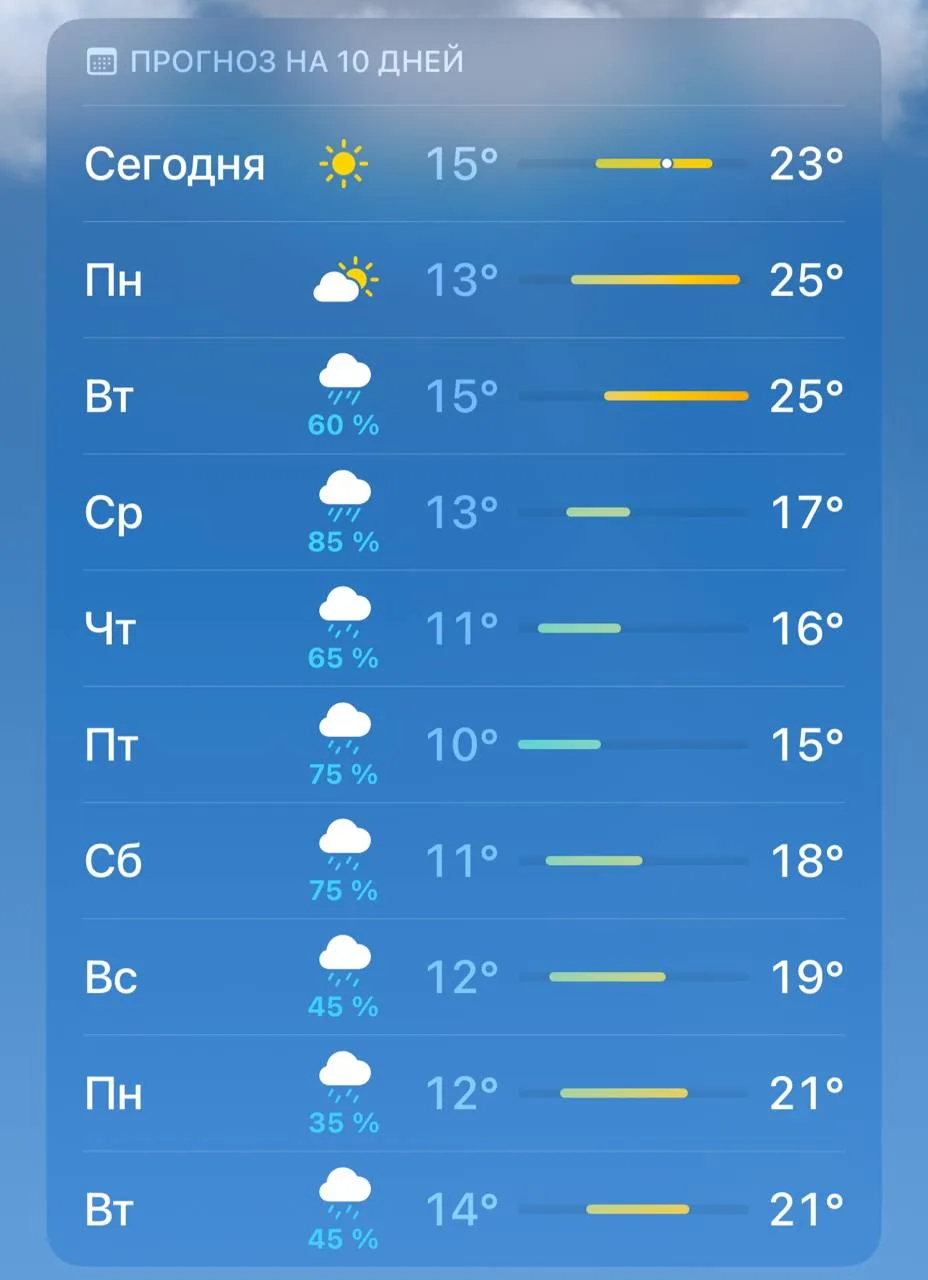Open Friday (Пт) forecast details

tap(464, 744)
